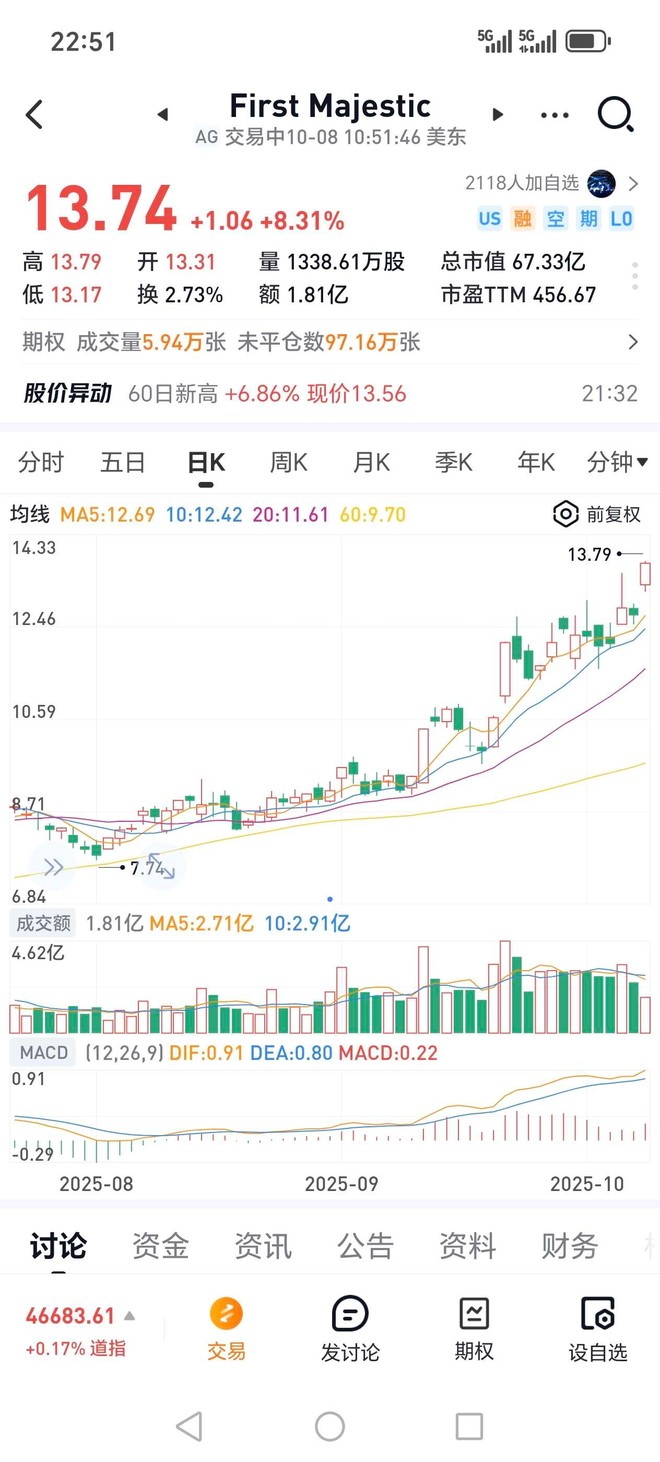Open the 资金 capital flow tab

coord(160,1246)
